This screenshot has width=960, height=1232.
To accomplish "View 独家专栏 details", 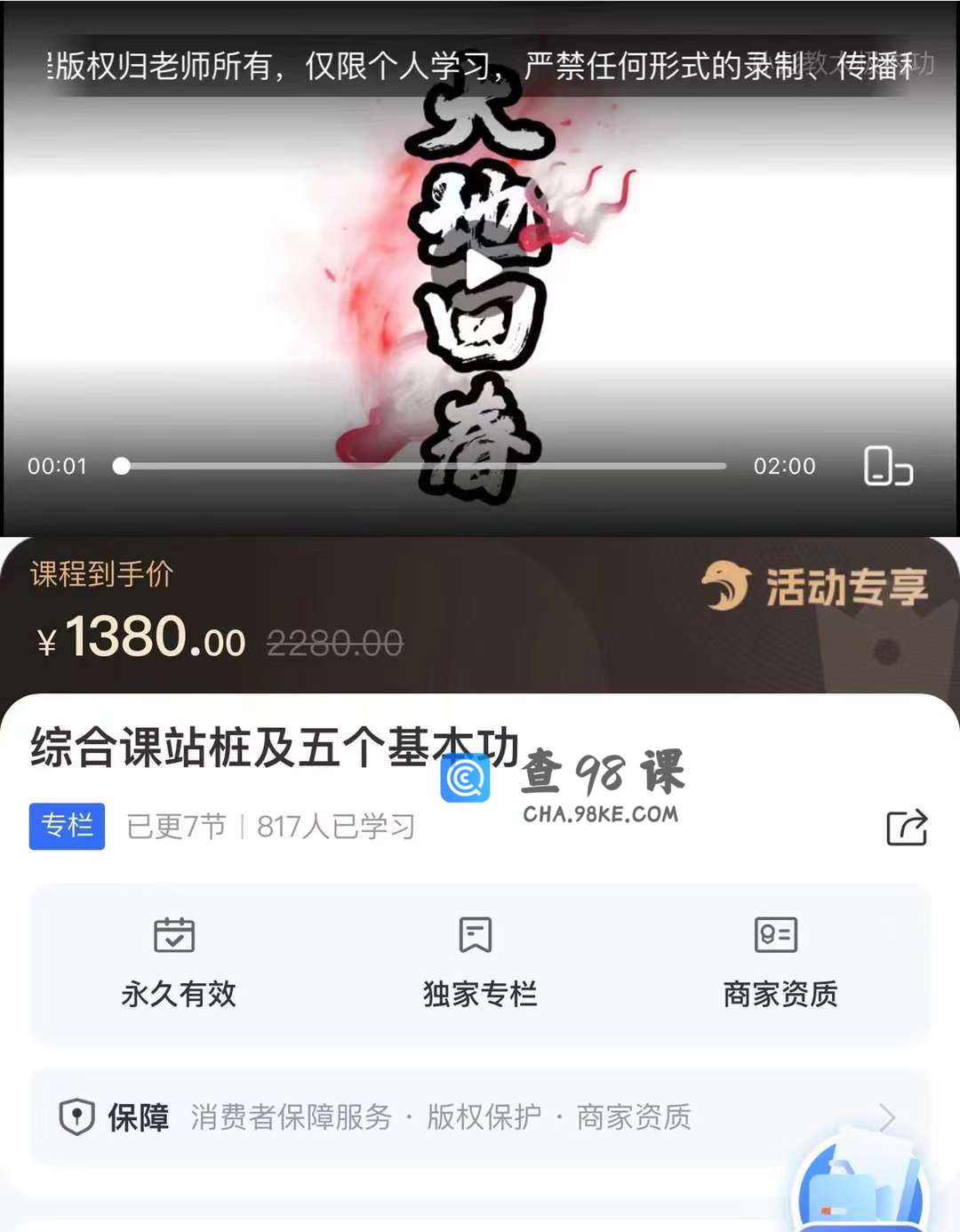I will click(479, 964).
